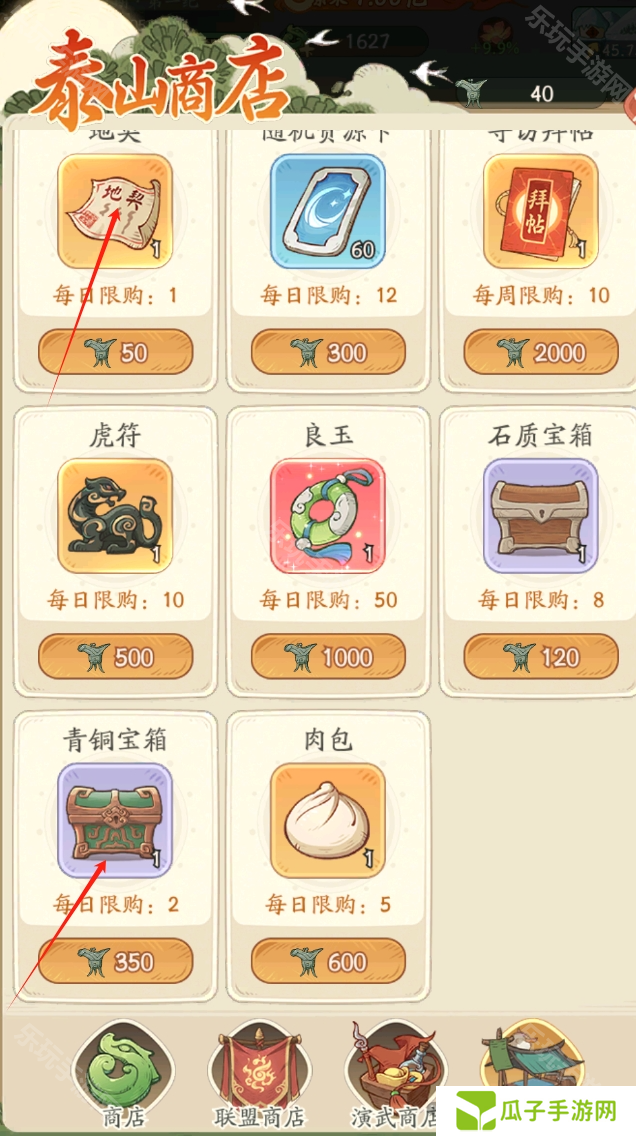The image size is (636, 1136).
Task: View the 地契 item icon
Action: coord(115,211)
